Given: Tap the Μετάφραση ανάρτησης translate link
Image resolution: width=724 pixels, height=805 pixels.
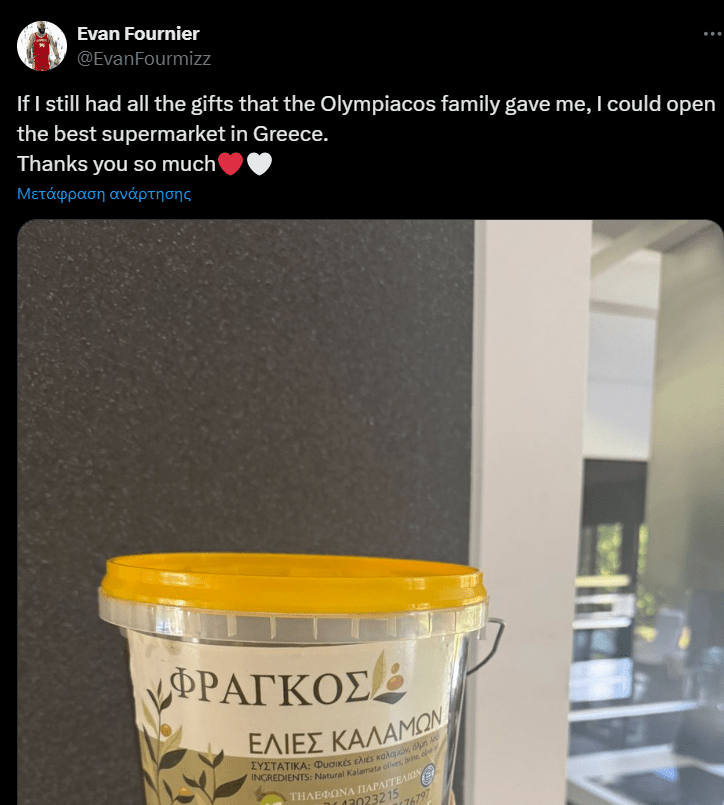Looking at the screenshot, I should point(104,194).
